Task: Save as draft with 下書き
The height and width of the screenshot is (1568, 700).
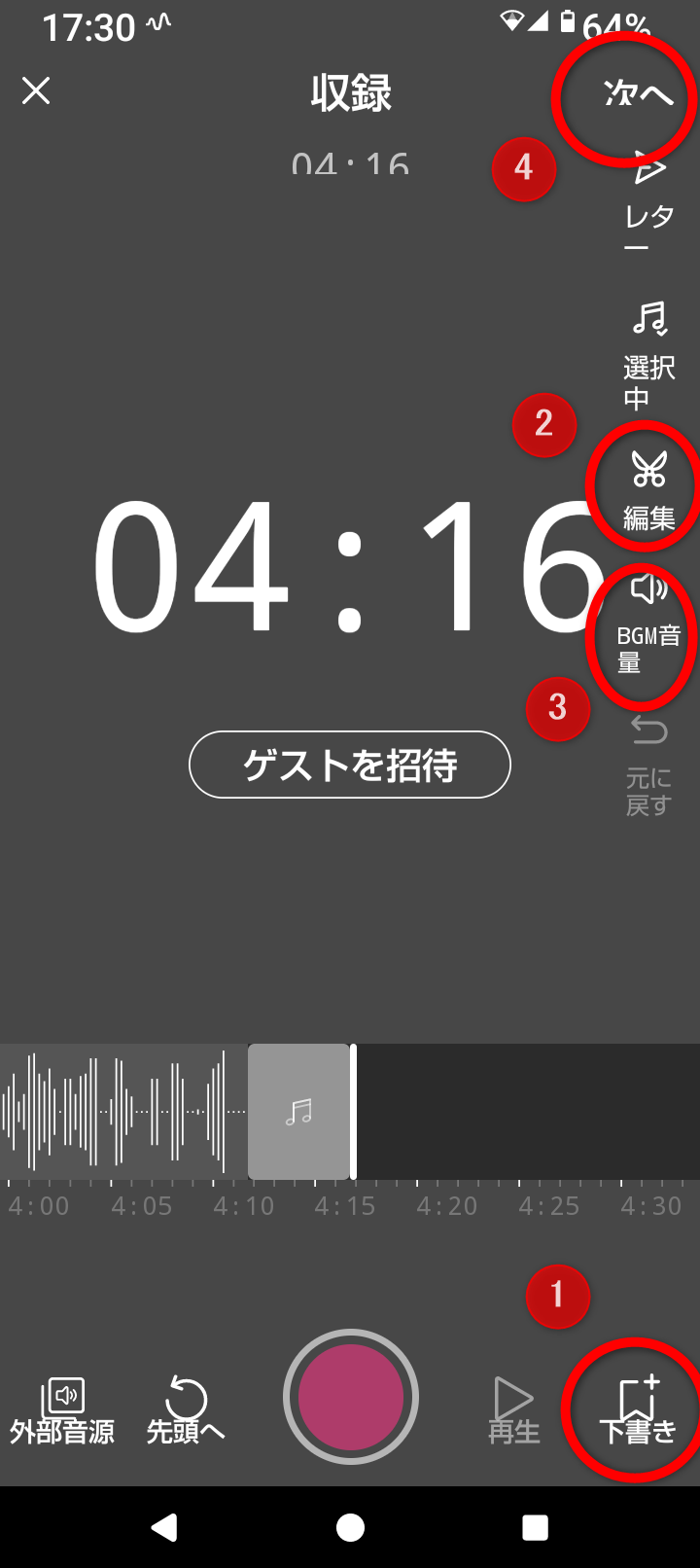Action: (638, 1410)
